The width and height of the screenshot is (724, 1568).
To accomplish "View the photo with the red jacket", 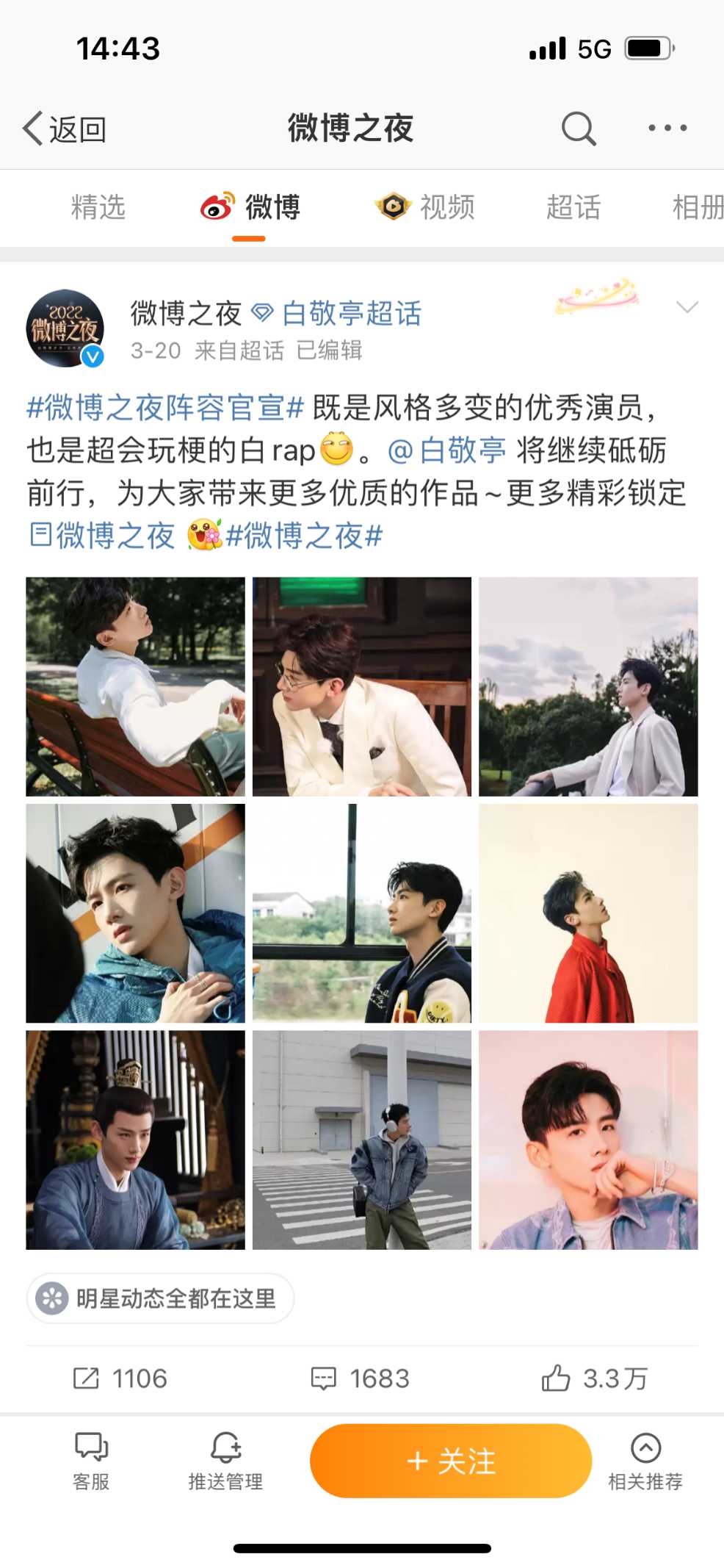I will click(x=588, y=913).
